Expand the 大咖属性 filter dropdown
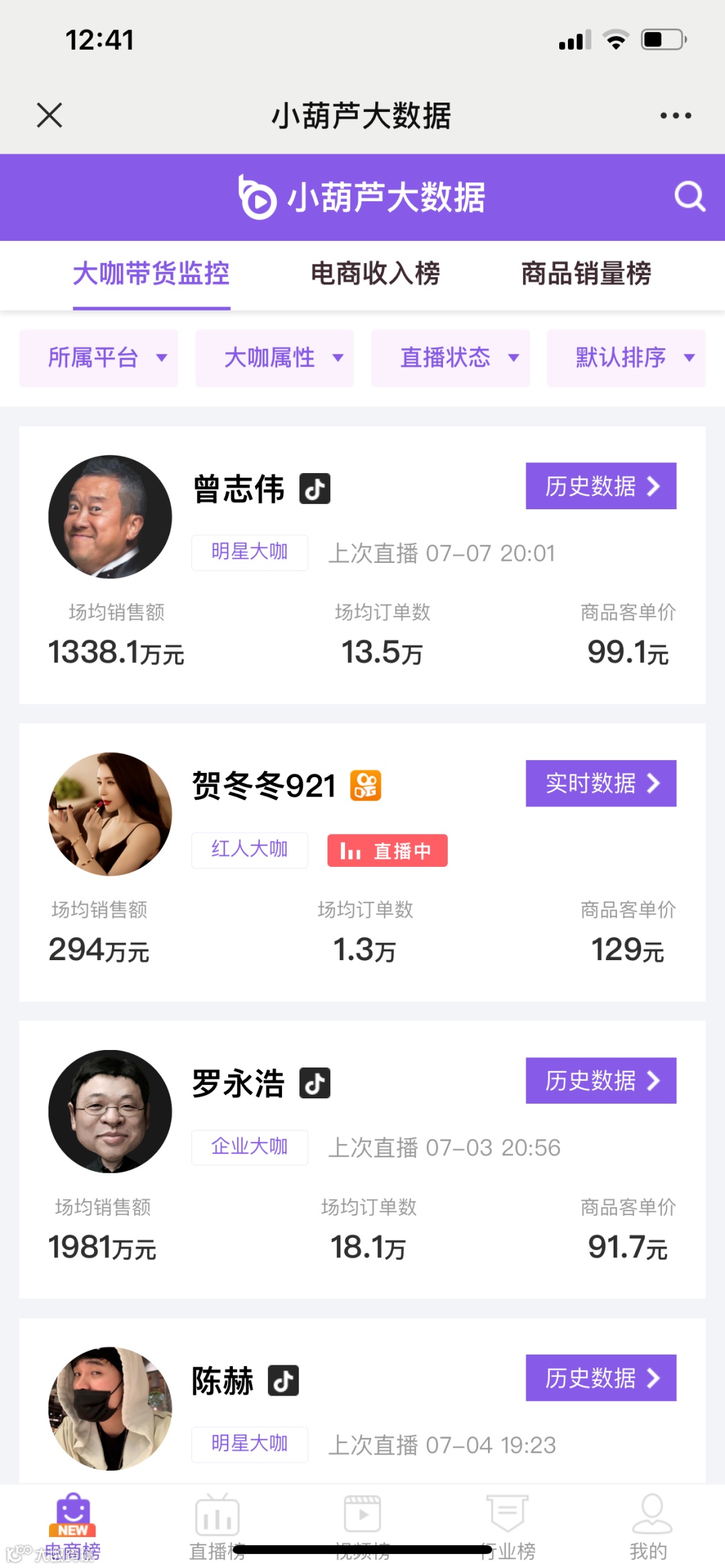The width and height of the screenshot is (725, 1568). tap(275, 358)
